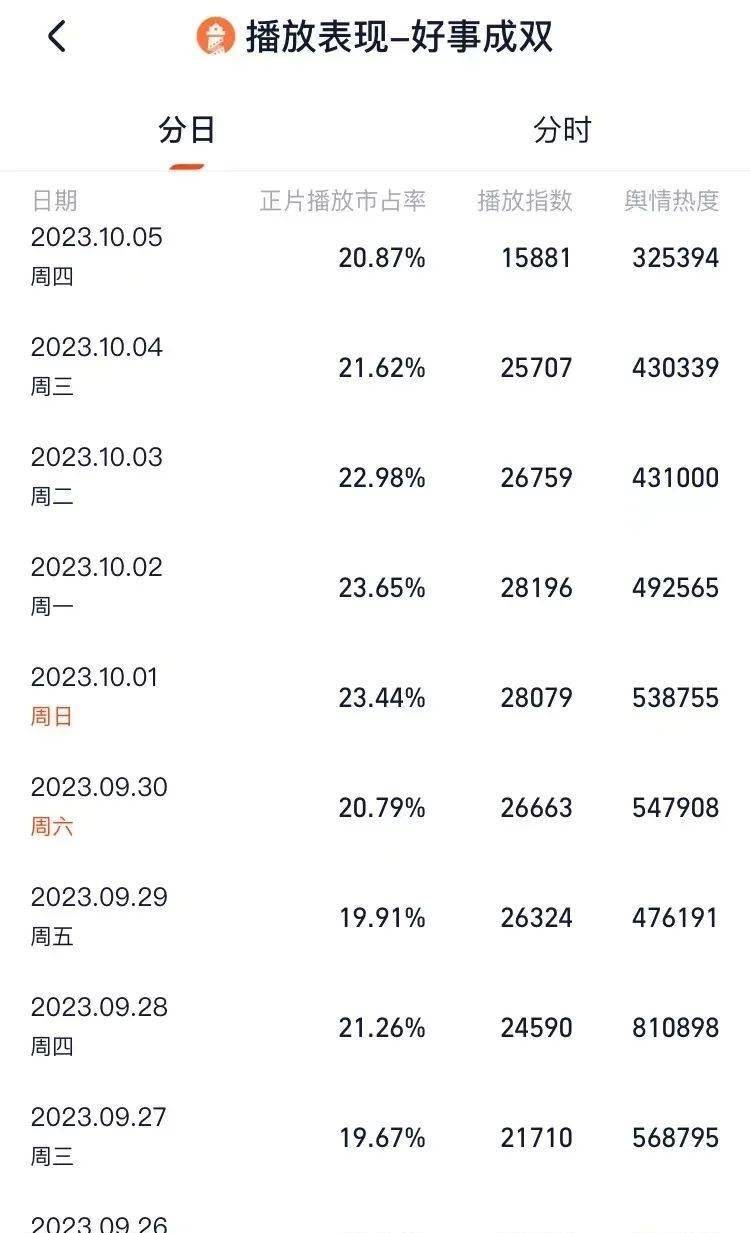This screenshot has height=1233, width=750.
Task: Select the 2023.10.05 date row
Action: point(95,237)
